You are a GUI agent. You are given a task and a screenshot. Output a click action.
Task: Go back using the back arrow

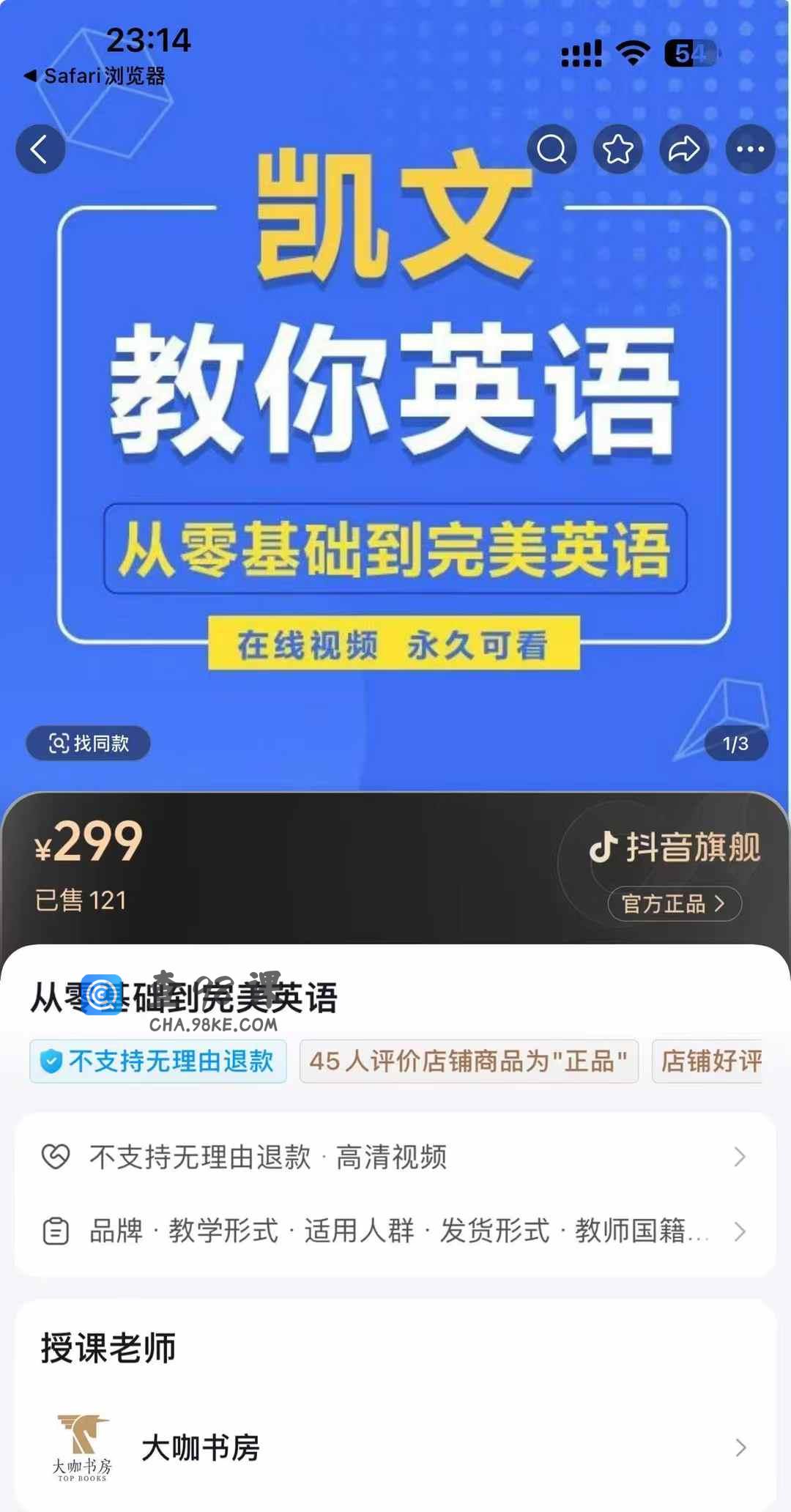tap(40, 149)
